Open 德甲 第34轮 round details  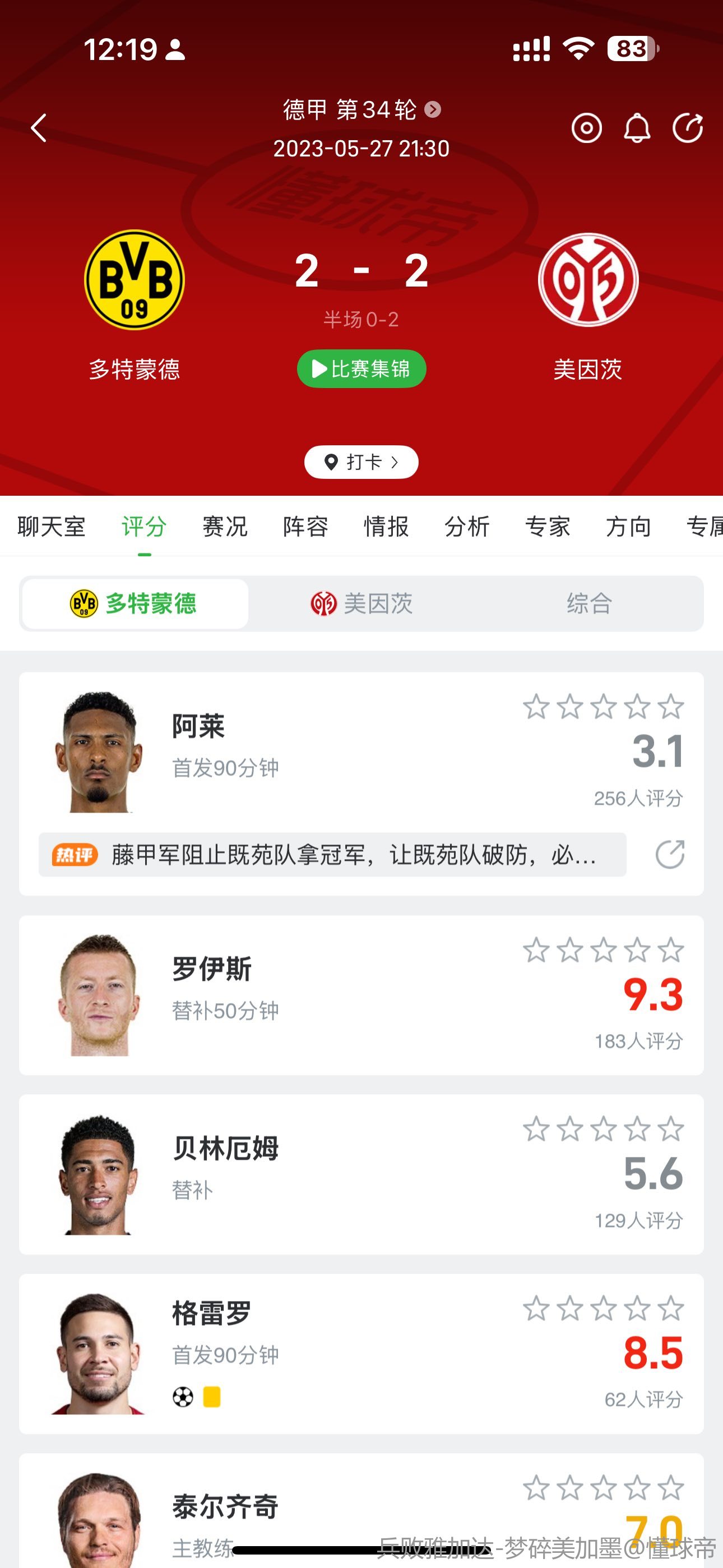[361, 110]
